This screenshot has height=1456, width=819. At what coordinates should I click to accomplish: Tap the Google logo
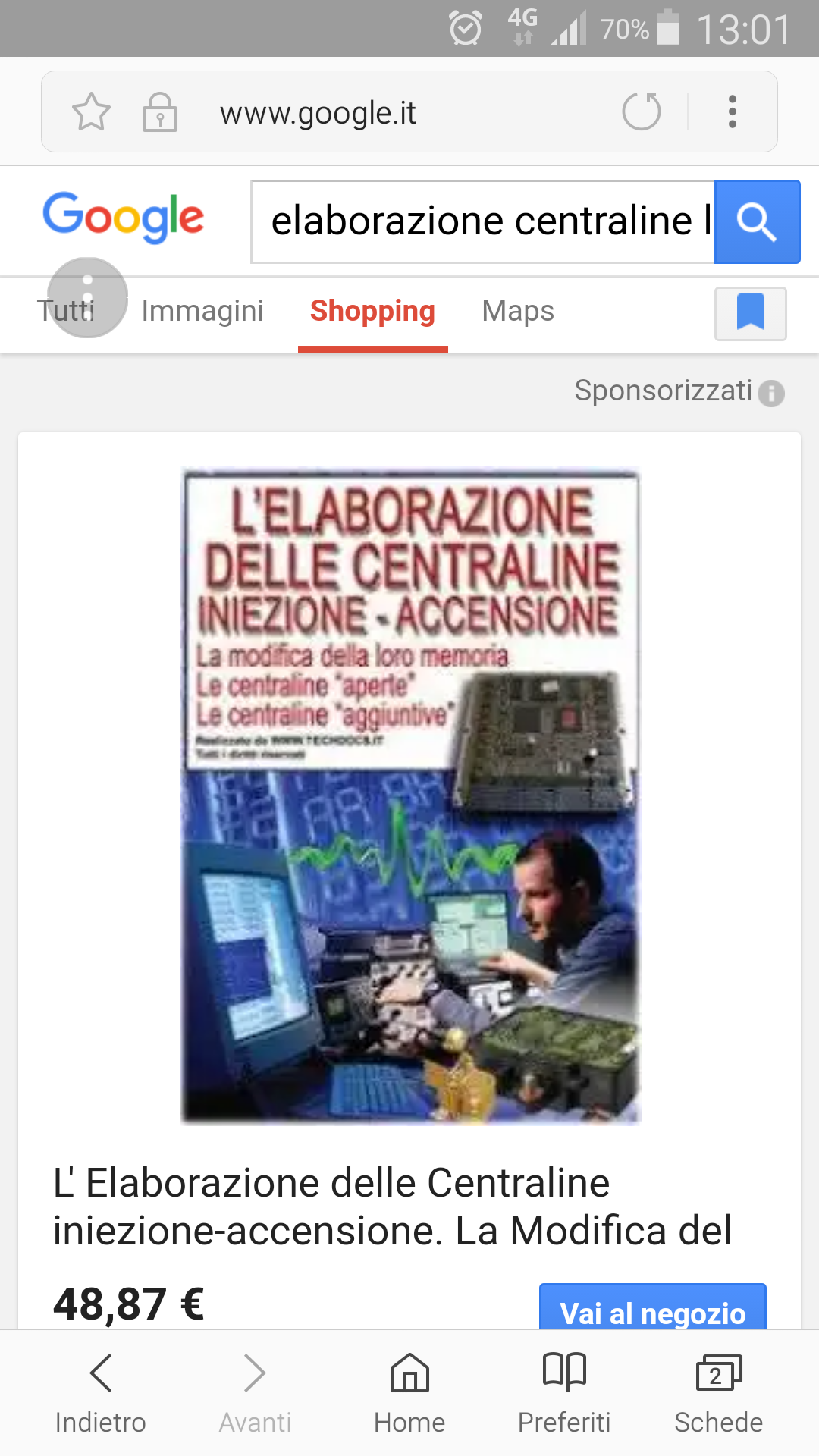124,217
